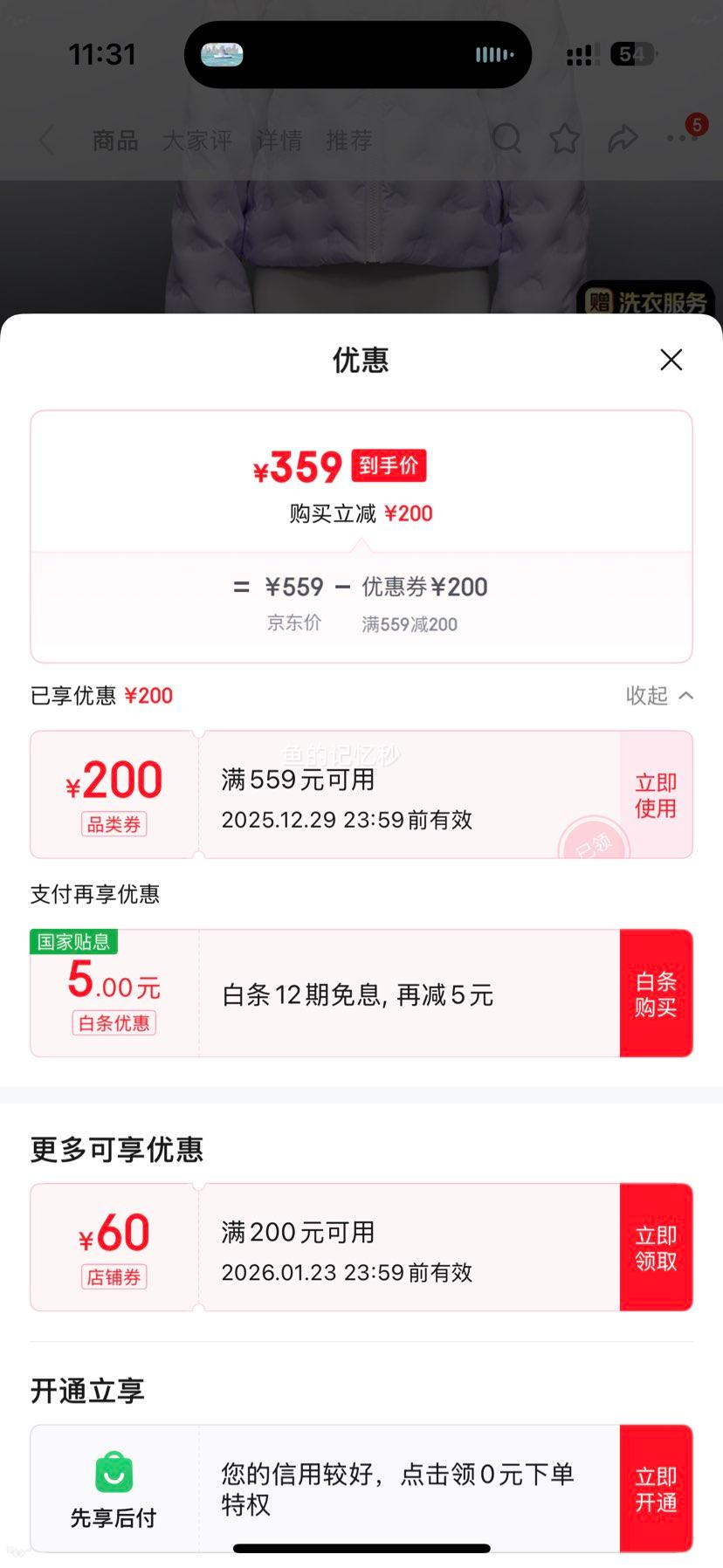
Task: Tap 白条购买 for the installment discount
Action: (656, 993)
